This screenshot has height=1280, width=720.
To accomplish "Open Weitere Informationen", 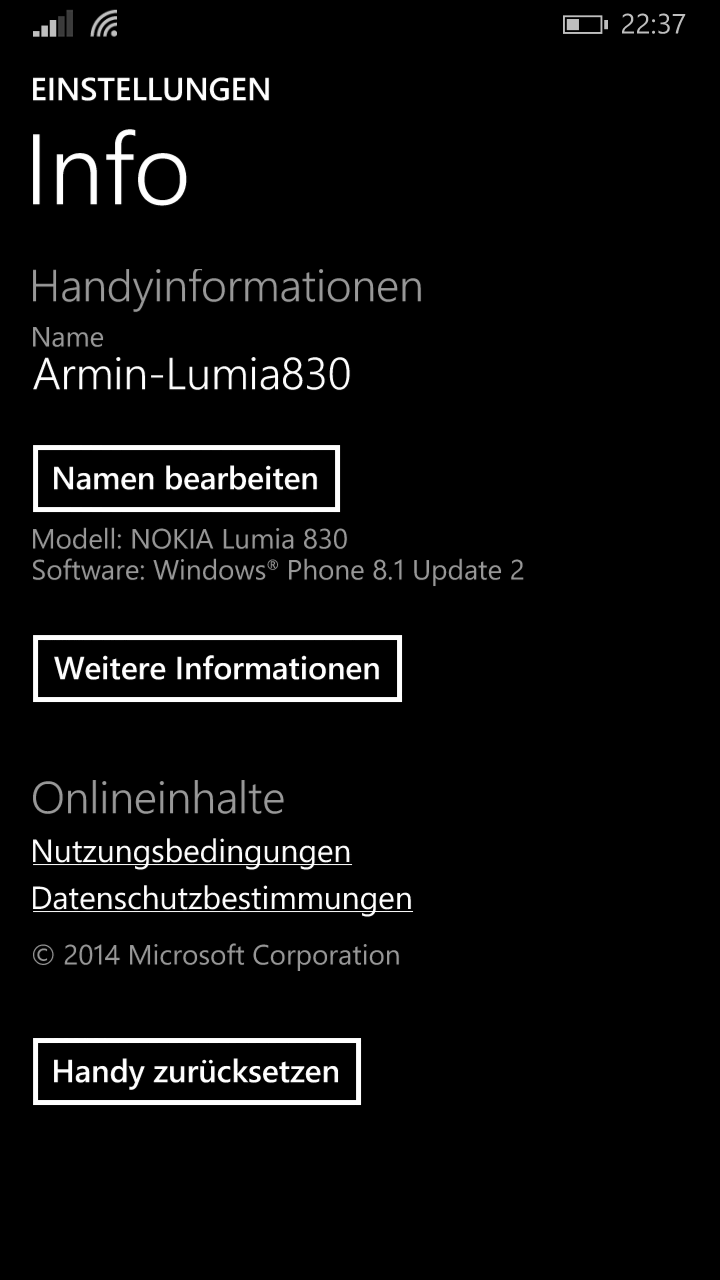I will (217, 668).
